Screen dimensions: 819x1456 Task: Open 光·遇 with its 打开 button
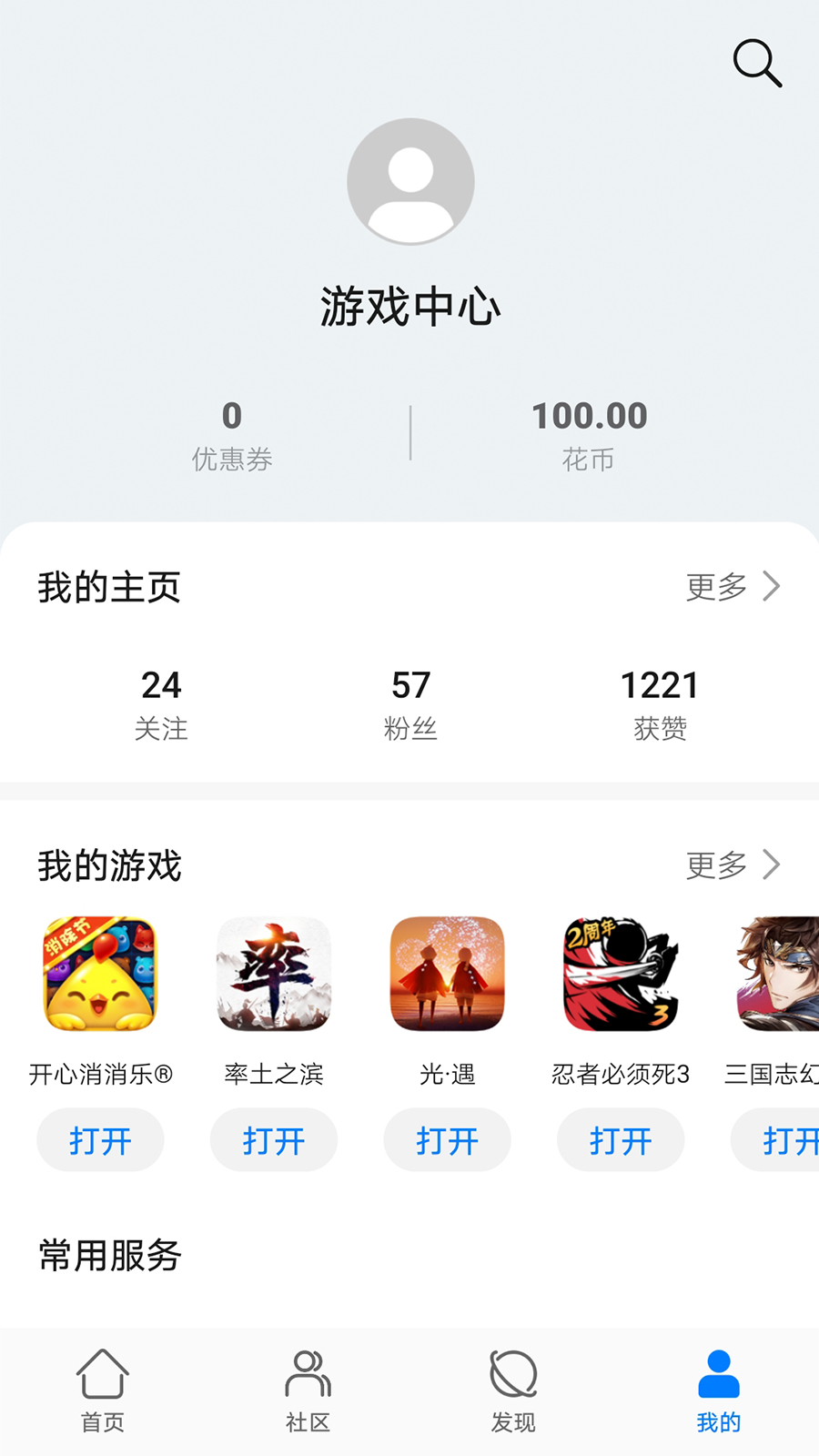pyautogui.click(x=447, y=1139)
